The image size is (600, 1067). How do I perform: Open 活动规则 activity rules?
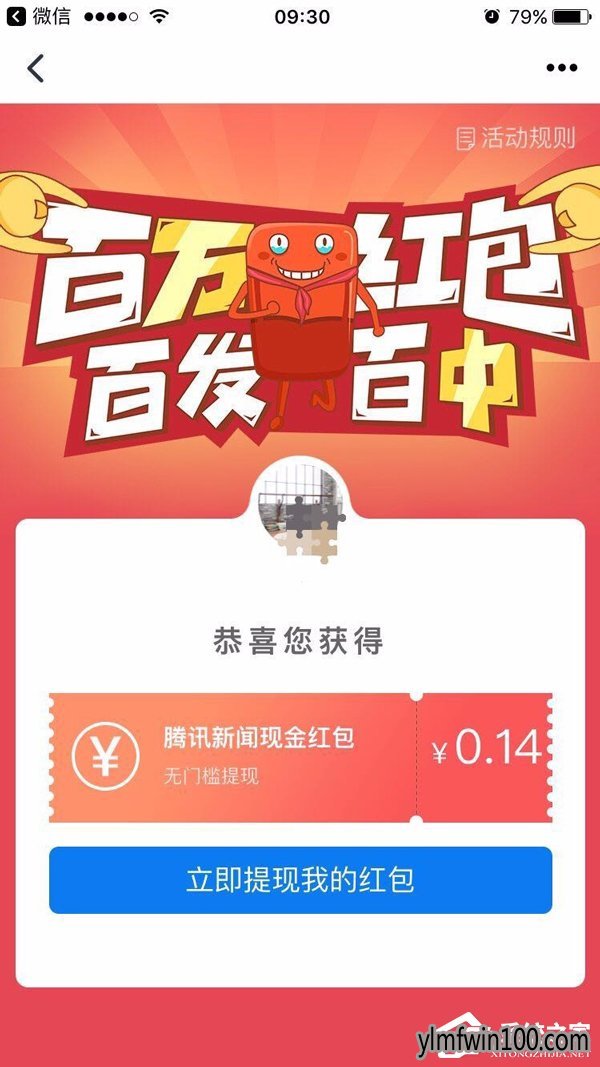516,138
